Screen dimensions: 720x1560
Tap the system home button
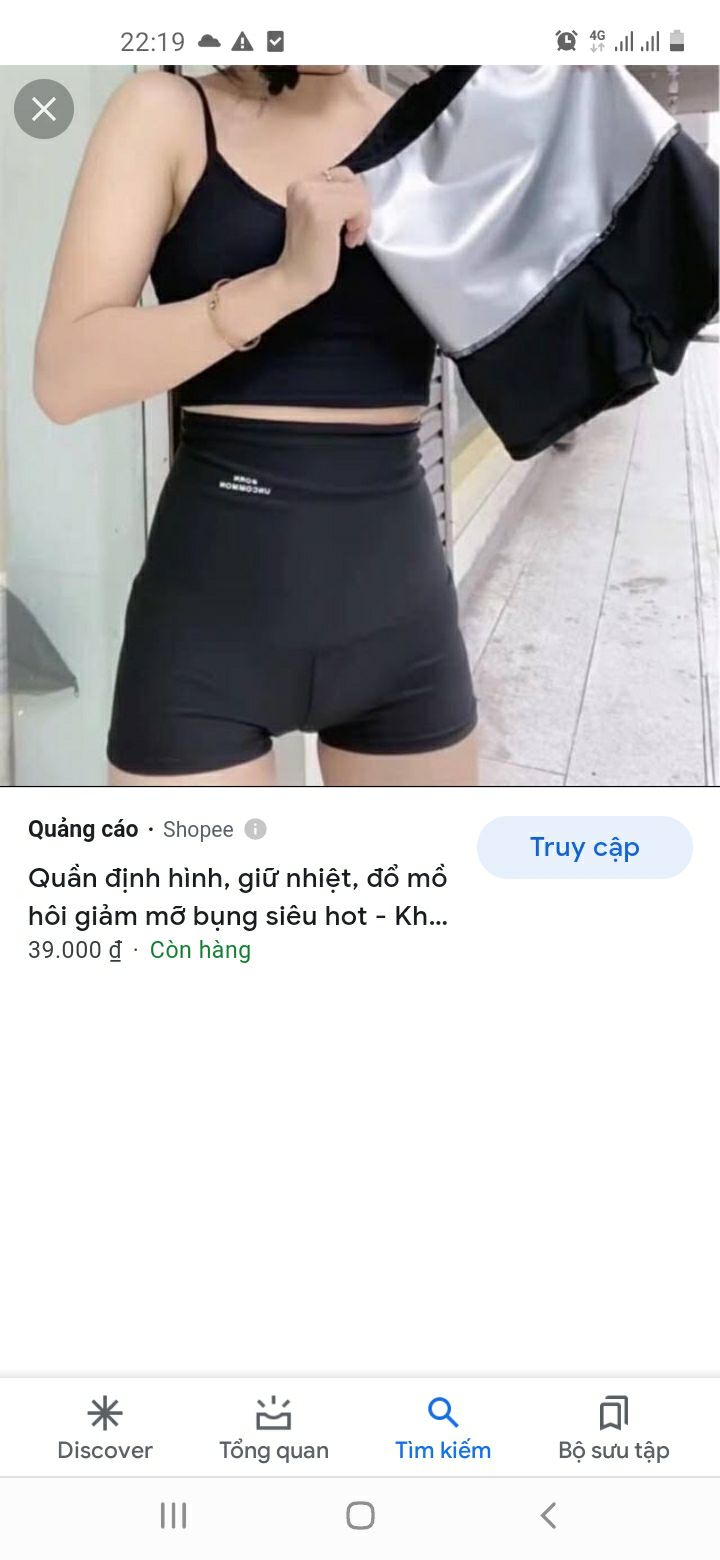[360, 1516]
